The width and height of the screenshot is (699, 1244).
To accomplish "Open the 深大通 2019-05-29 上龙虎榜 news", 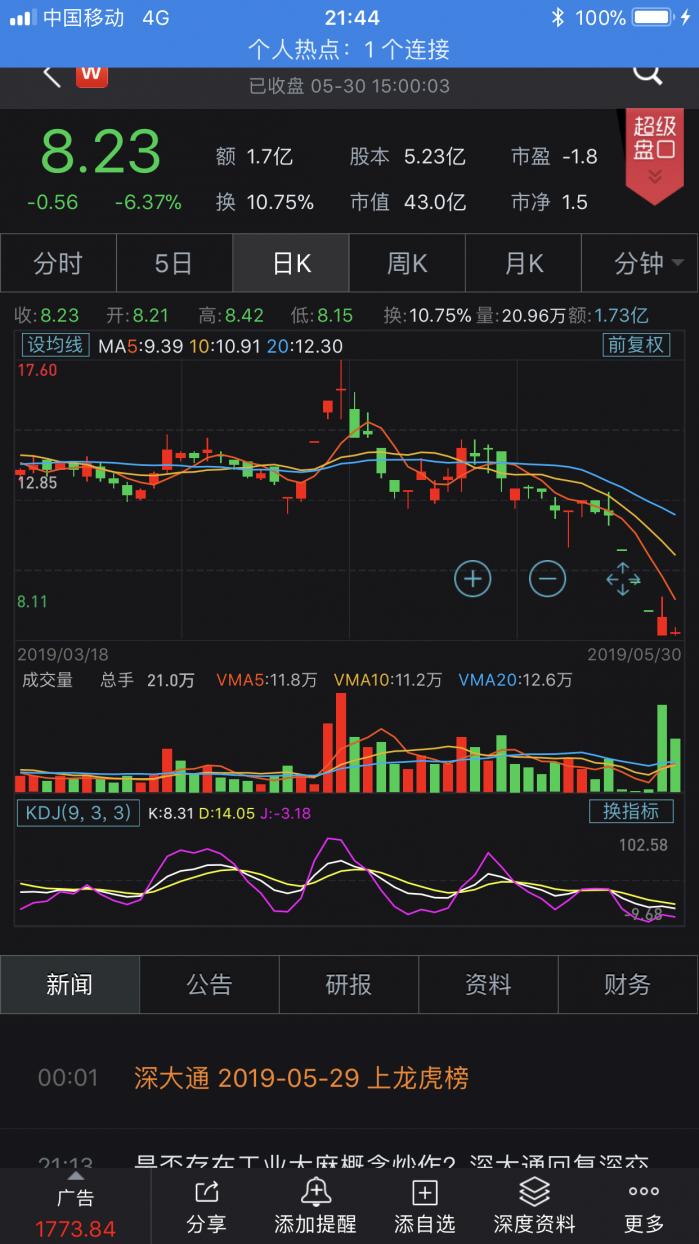I will click(x=301, y=1078).
